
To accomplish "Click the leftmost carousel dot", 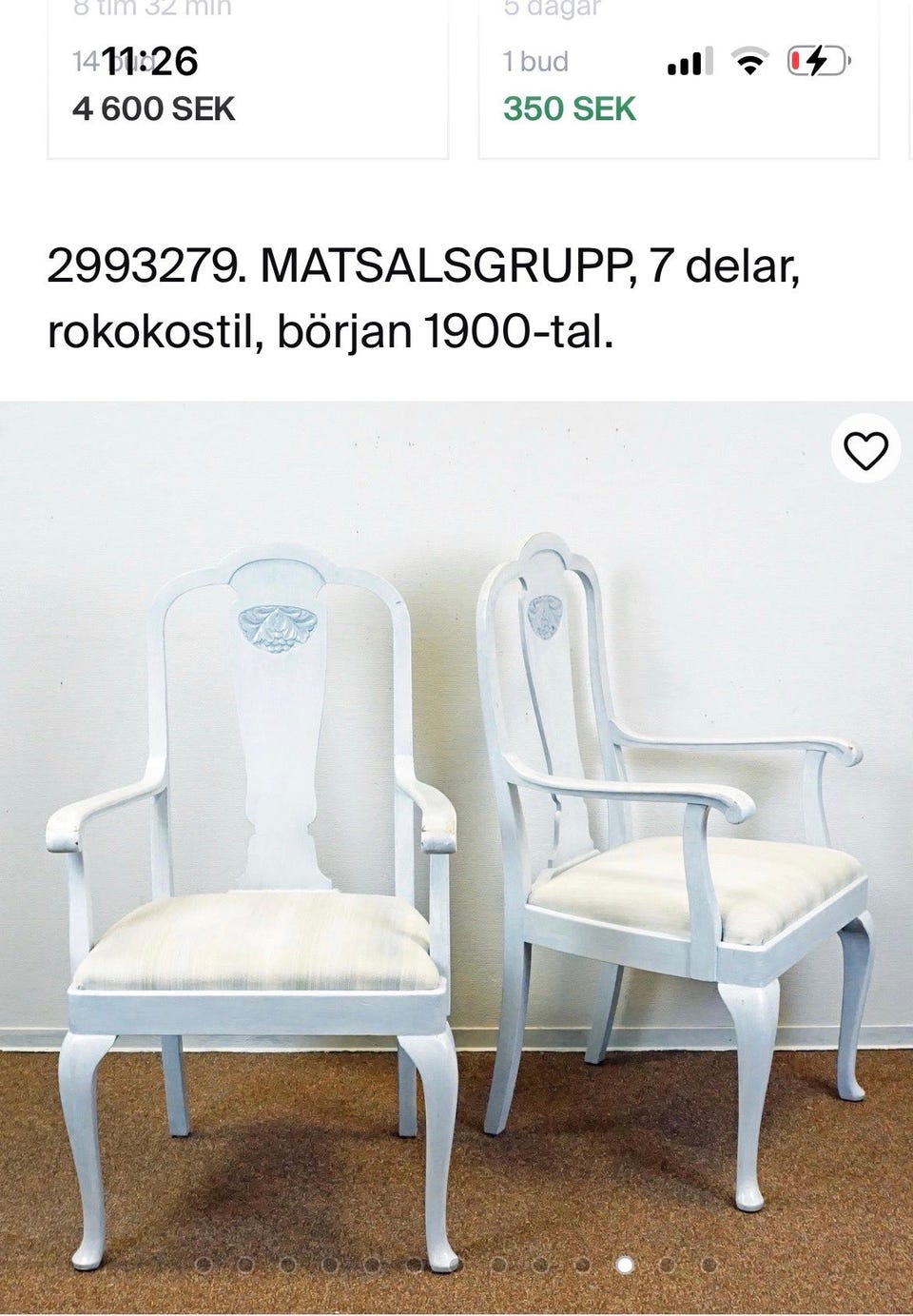I will pos(202,1267).
